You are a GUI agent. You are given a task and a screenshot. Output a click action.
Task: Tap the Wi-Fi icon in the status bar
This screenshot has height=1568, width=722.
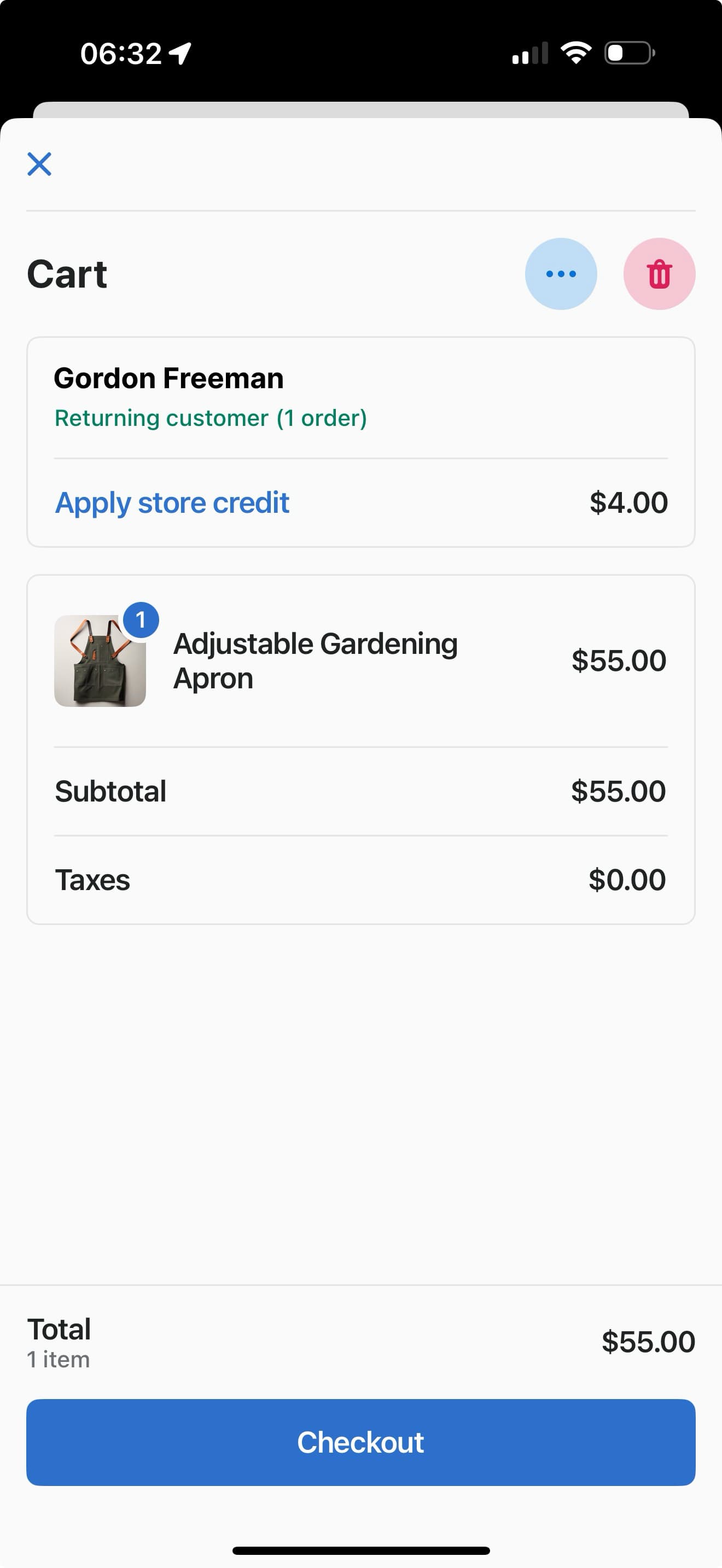tap(575, 52)
